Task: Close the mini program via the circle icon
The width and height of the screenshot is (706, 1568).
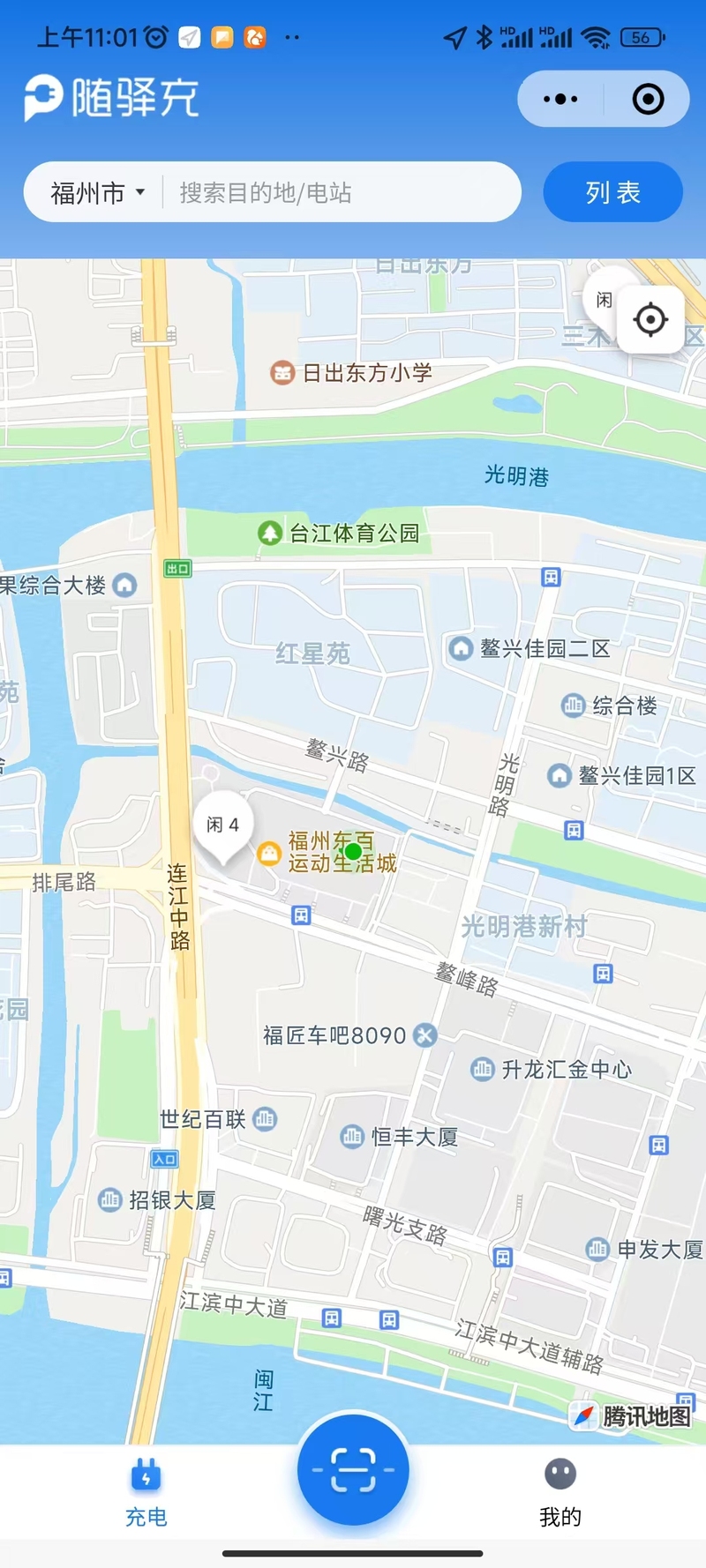Action: click(648, 99)
